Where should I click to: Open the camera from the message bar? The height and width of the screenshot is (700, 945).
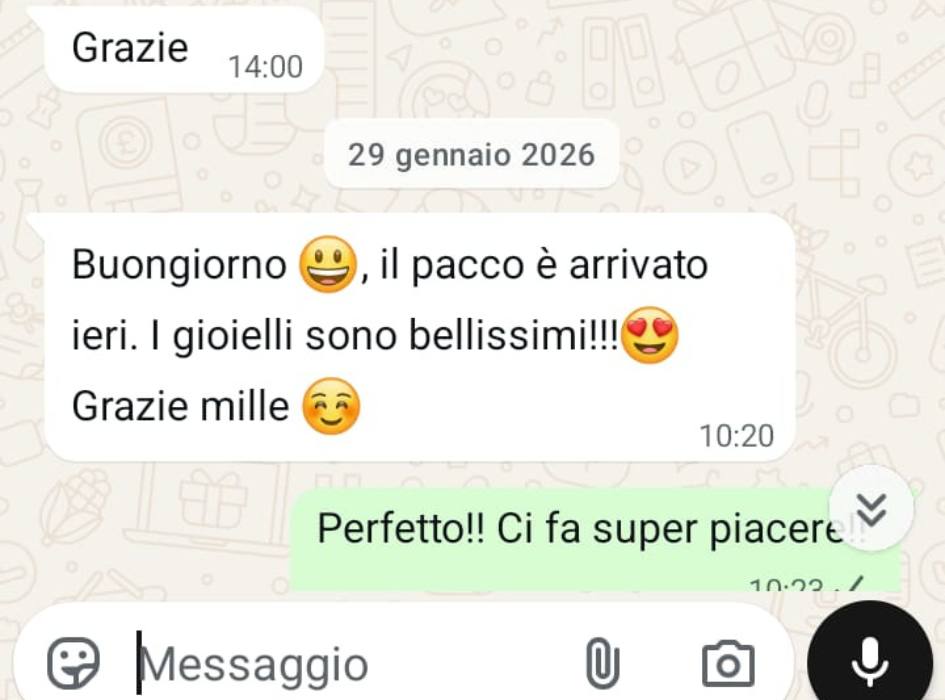click(727, 663)
